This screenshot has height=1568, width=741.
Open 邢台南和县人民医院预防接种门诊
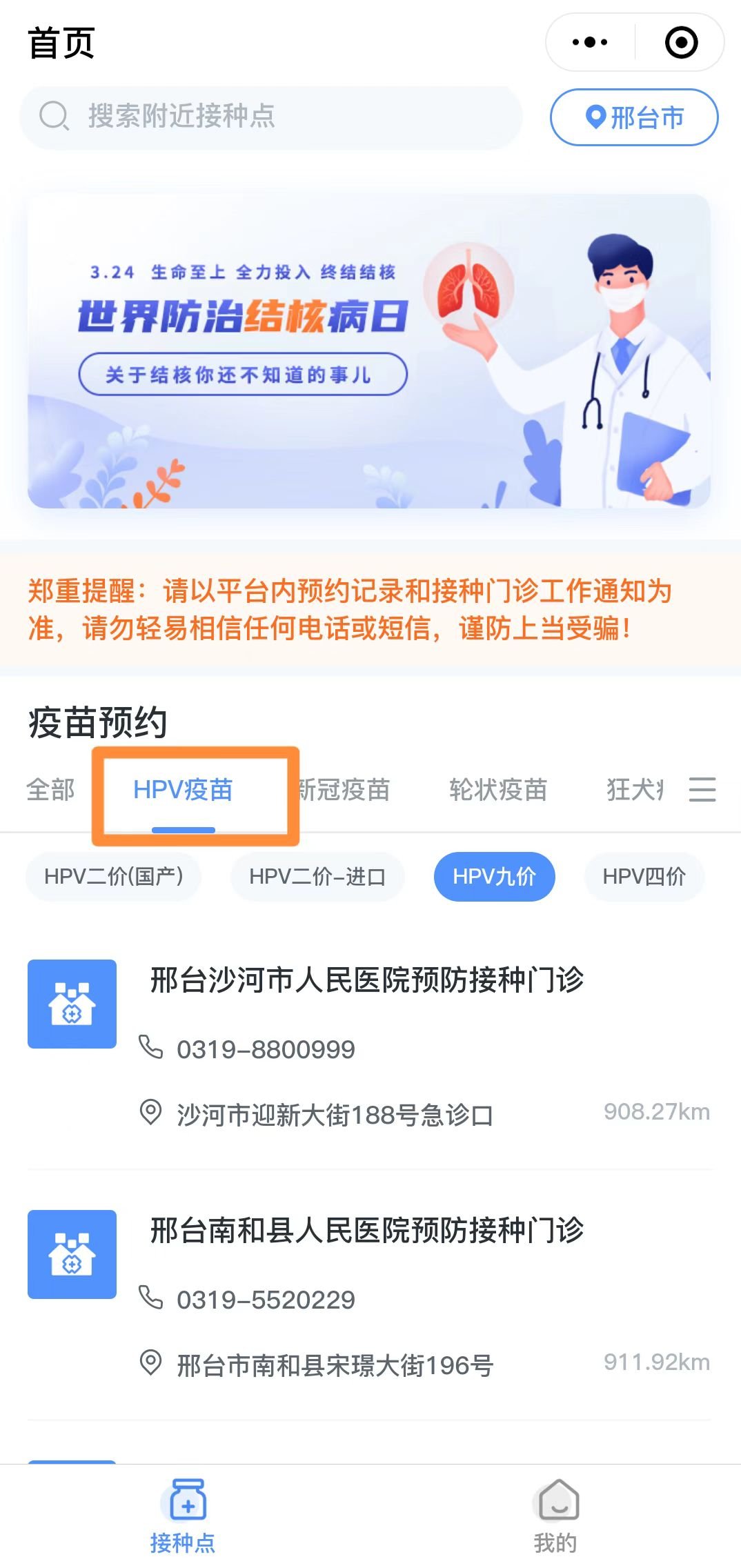point(367,1231)
